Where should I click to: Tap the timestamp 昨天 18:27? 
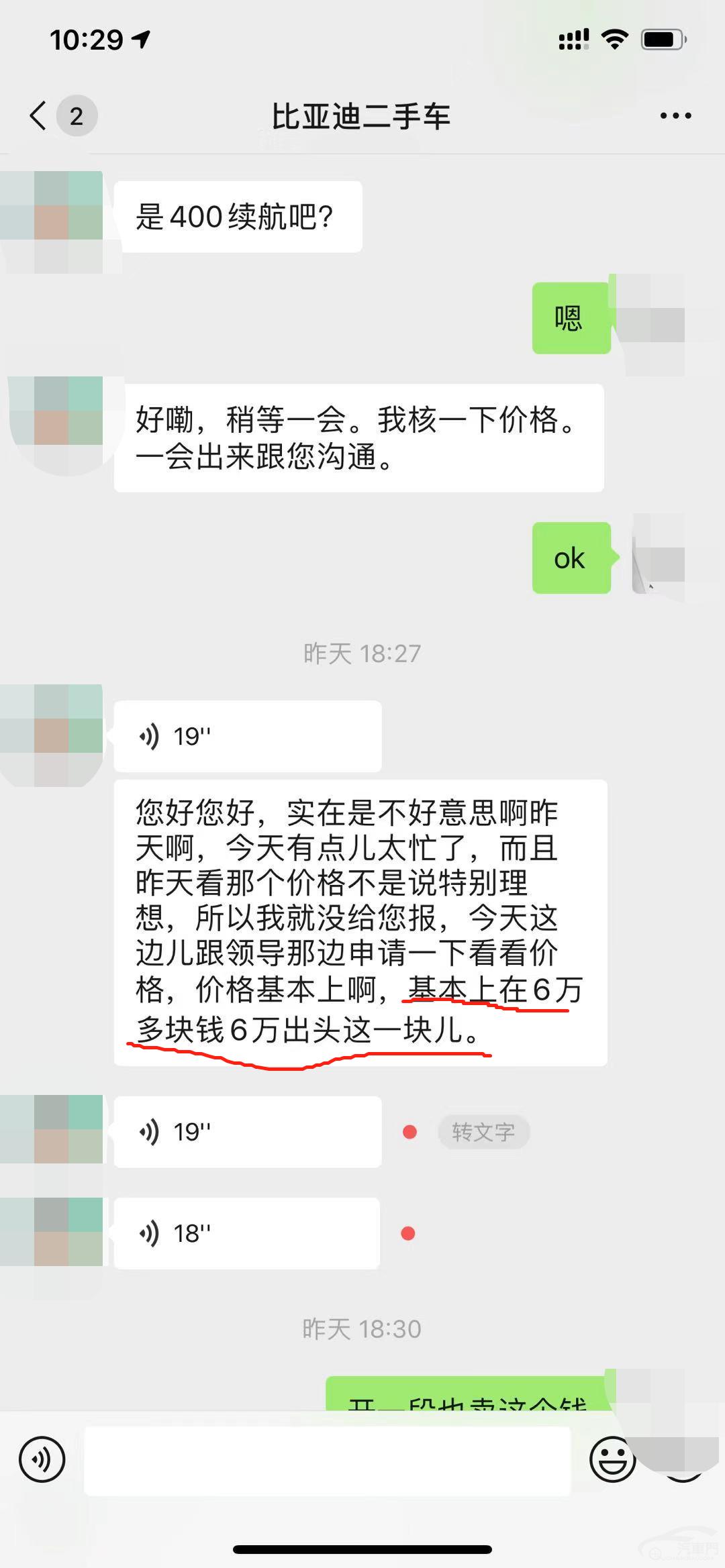pos(362,653)
